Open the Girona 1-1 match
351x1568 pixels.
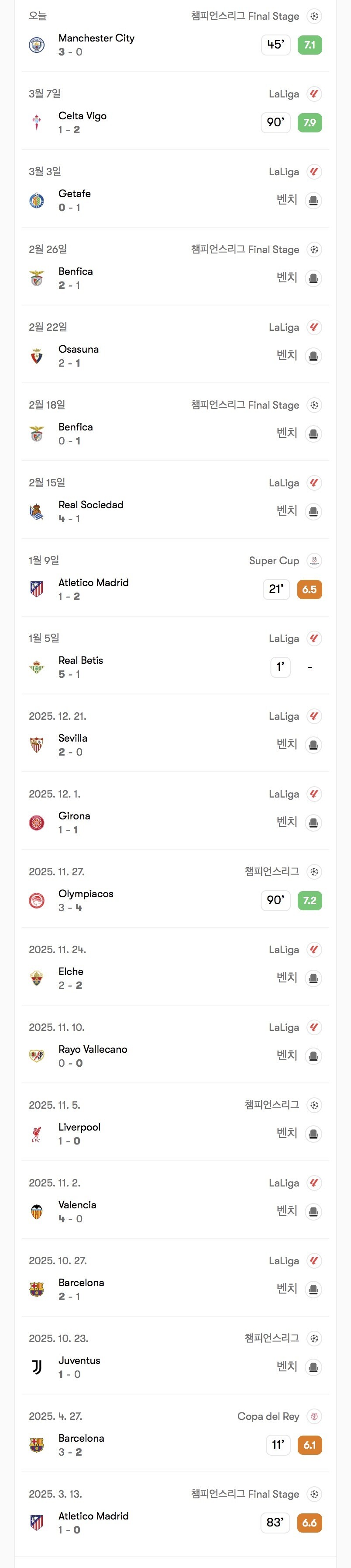coord(175,812)
